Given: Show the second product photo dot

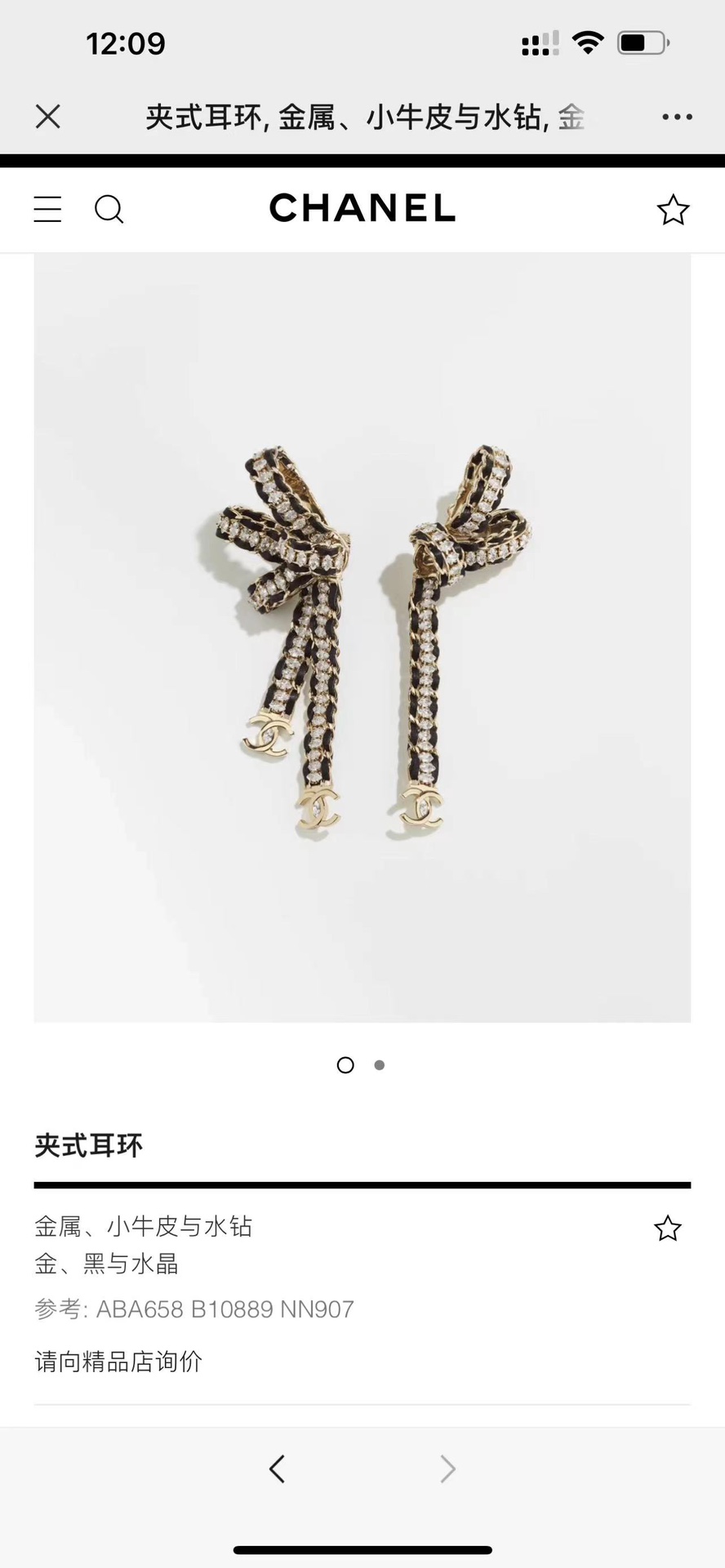Looking at the screenshot, I should coord(379,1065).
